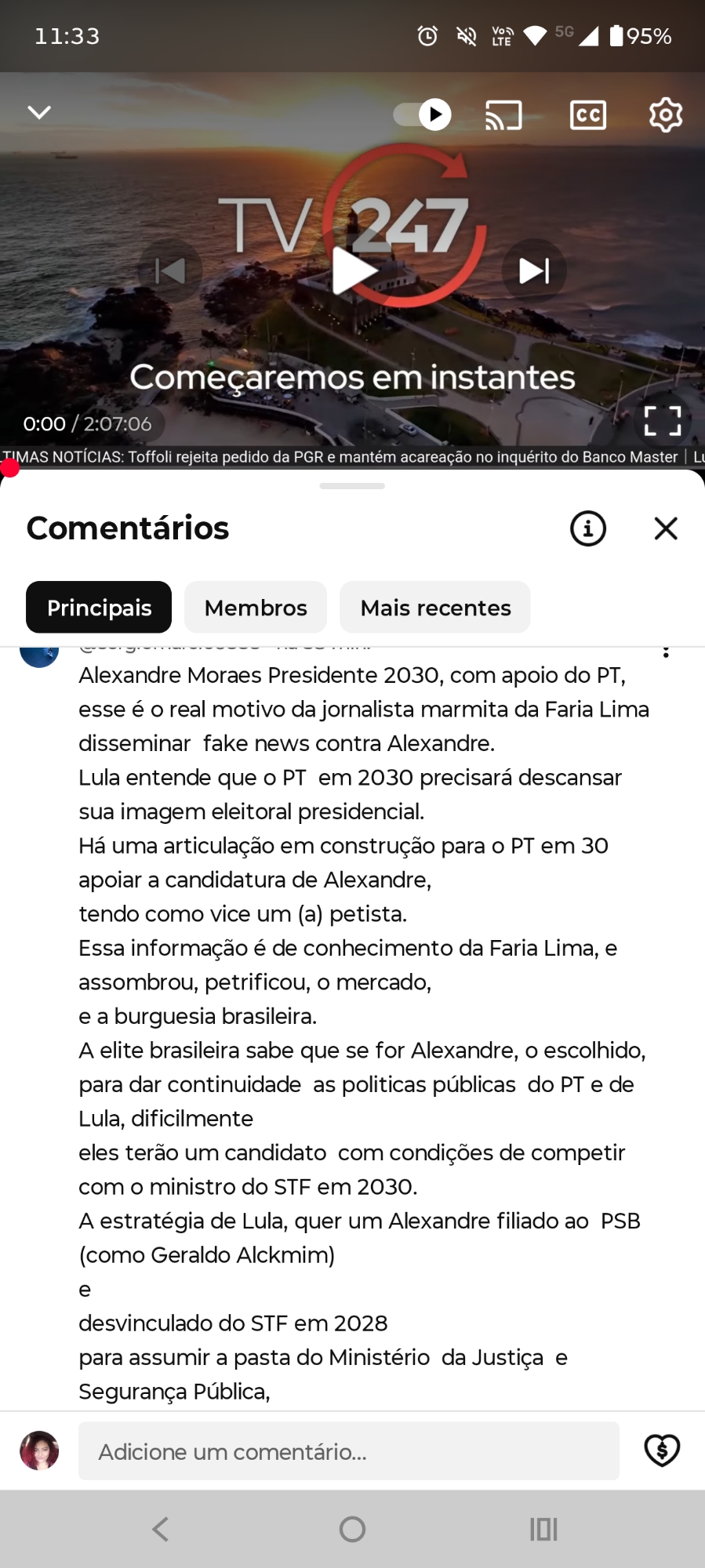Open the comment's three-dot options menu

(666, 652)
